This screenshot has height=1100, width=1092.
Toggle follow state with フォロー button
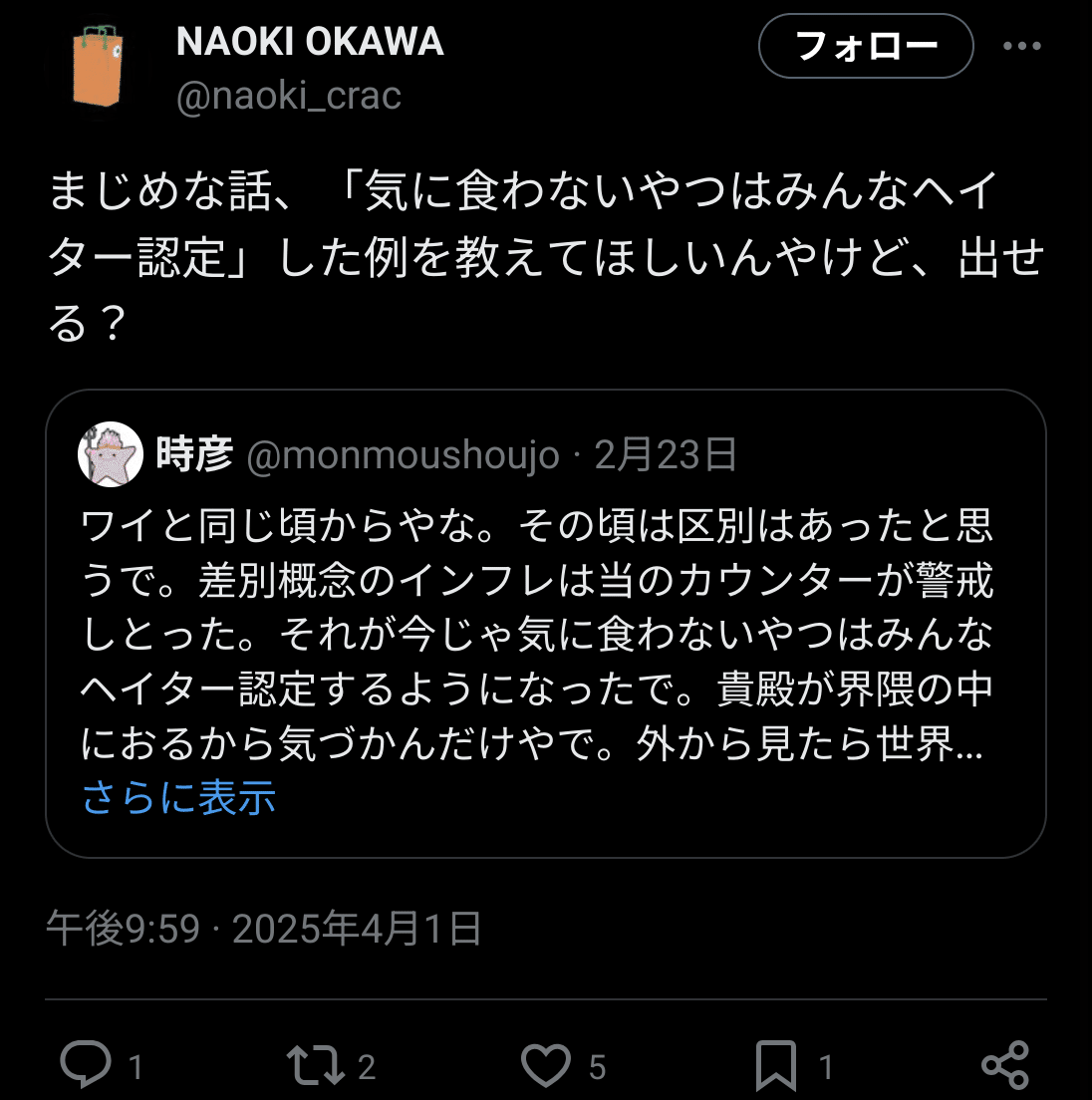click(866, 46)
